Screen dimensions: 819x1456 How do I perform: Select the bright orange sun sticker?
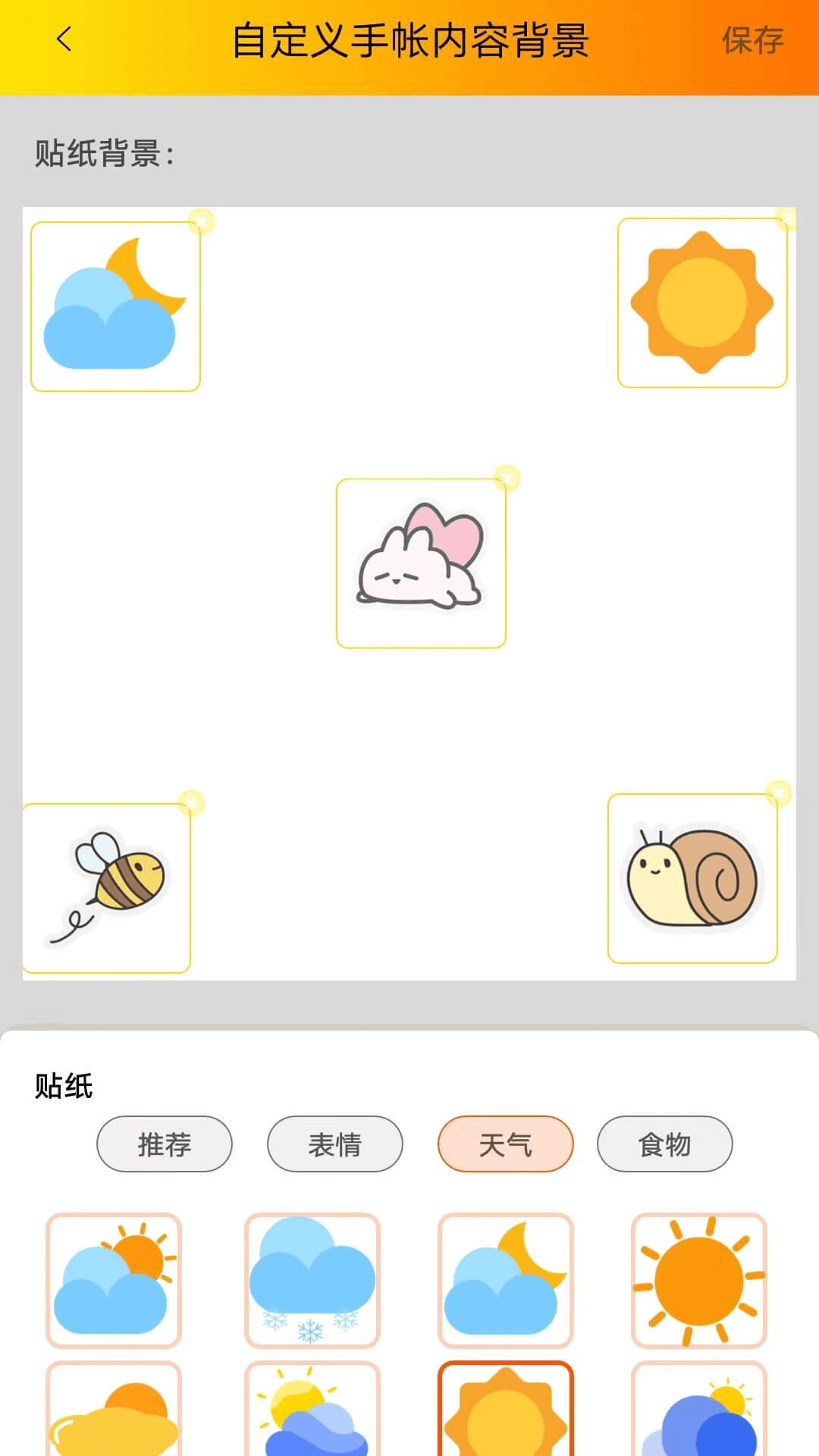click(x=699, y=1282)
